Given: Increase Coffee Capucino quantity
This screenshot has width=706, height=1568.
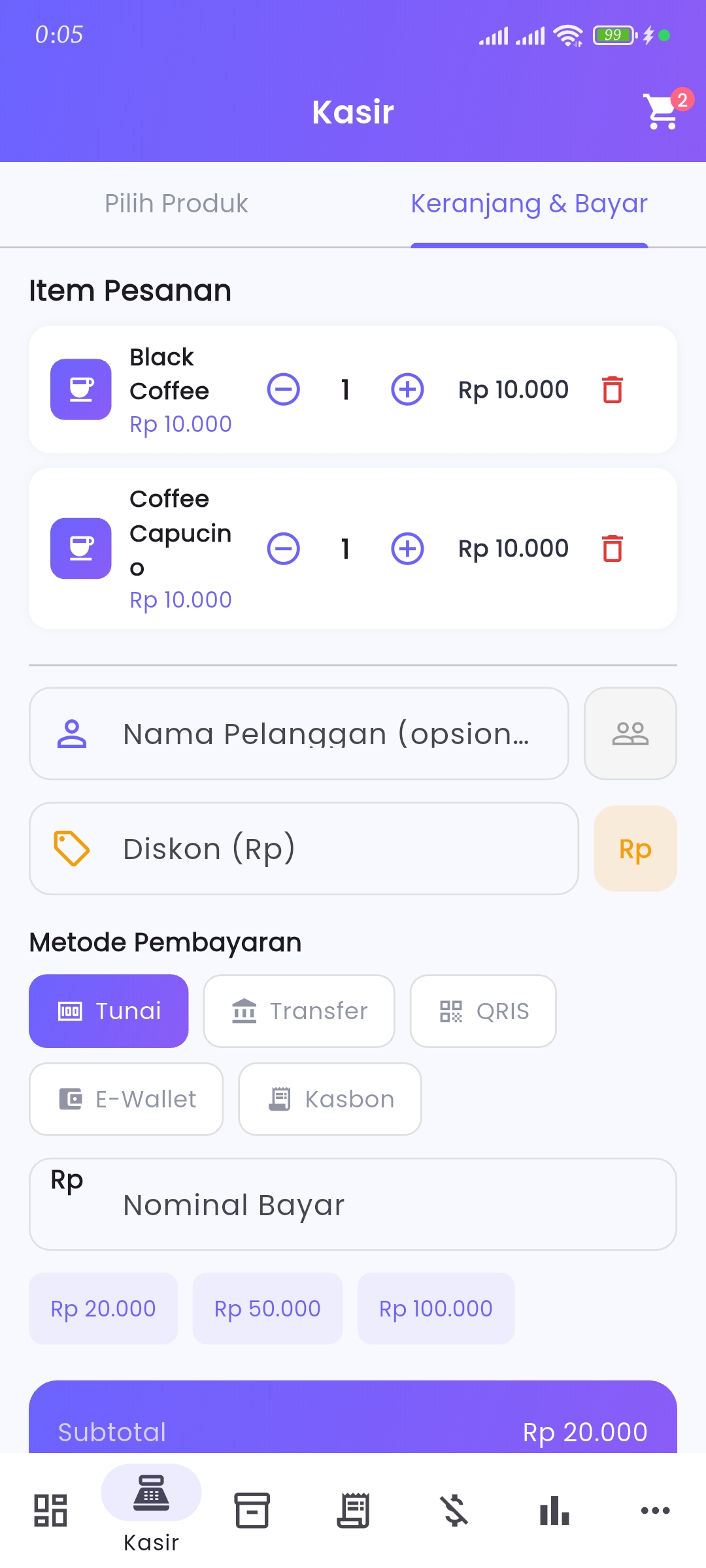Looking at the screenshot, I should point(407,549).
